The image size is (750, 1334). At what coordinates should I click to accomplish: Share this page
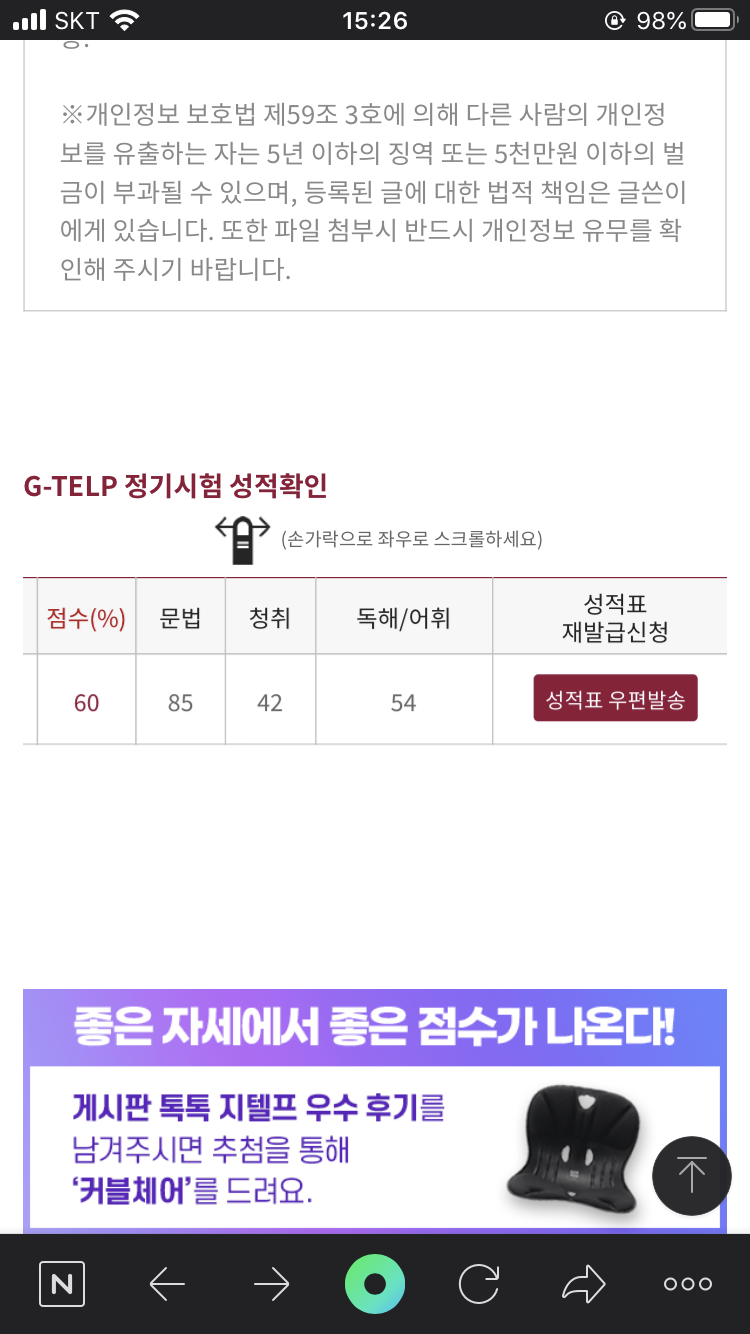pos(583,1284)
